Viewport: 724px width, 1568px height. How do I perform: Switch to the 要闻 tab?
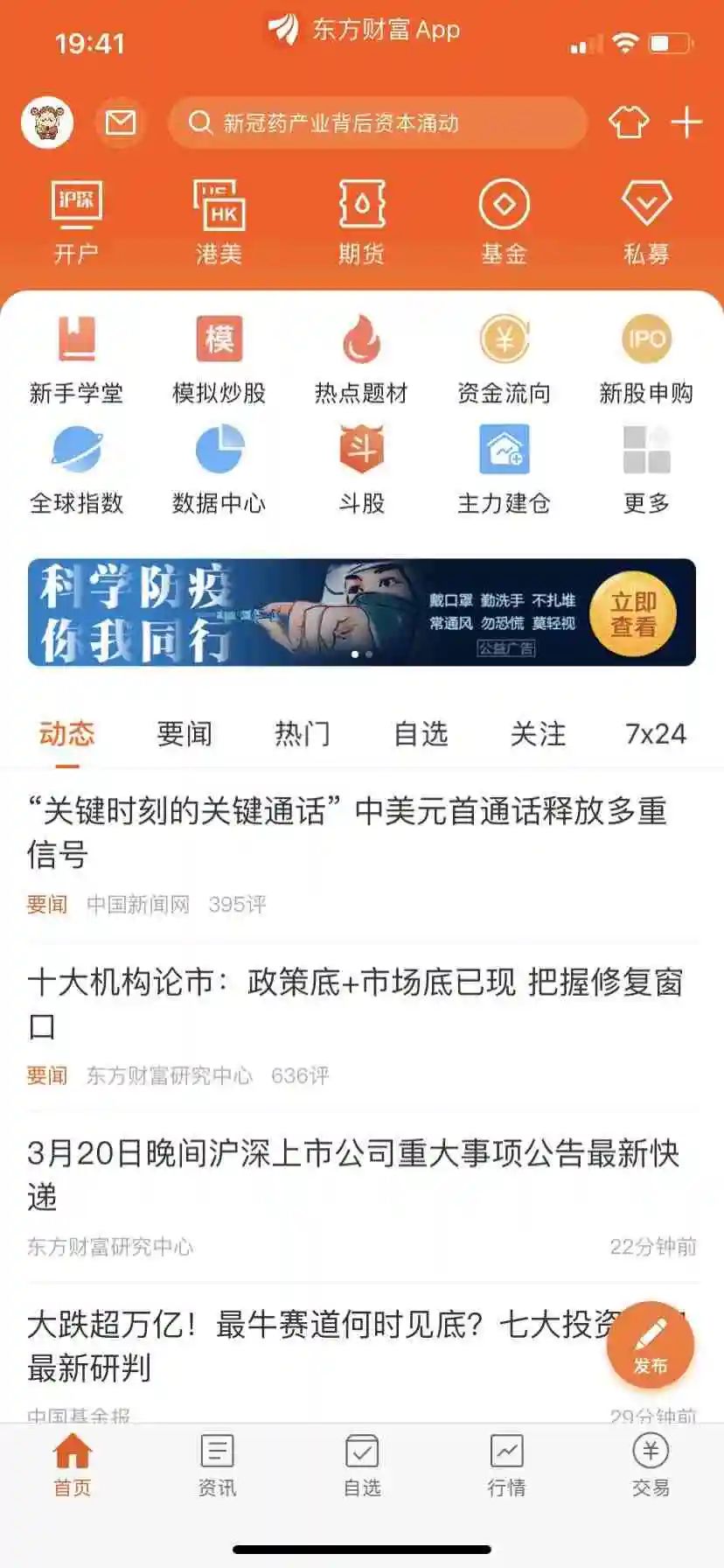pyautogui.click(x=184, y=733)
